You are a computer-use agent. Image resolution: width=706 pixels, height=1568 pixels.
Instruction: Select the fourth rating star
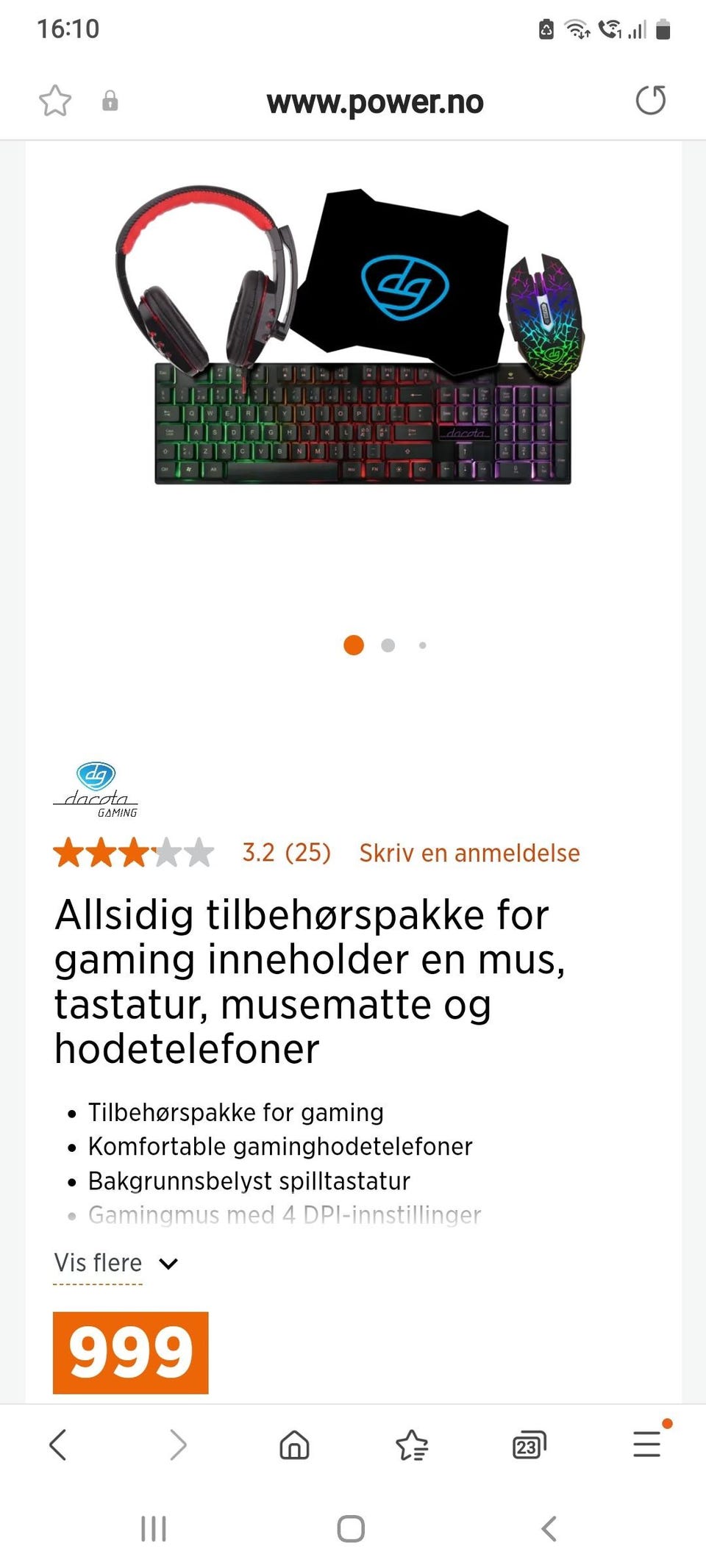pyautogui.click(x=167, y=853)
